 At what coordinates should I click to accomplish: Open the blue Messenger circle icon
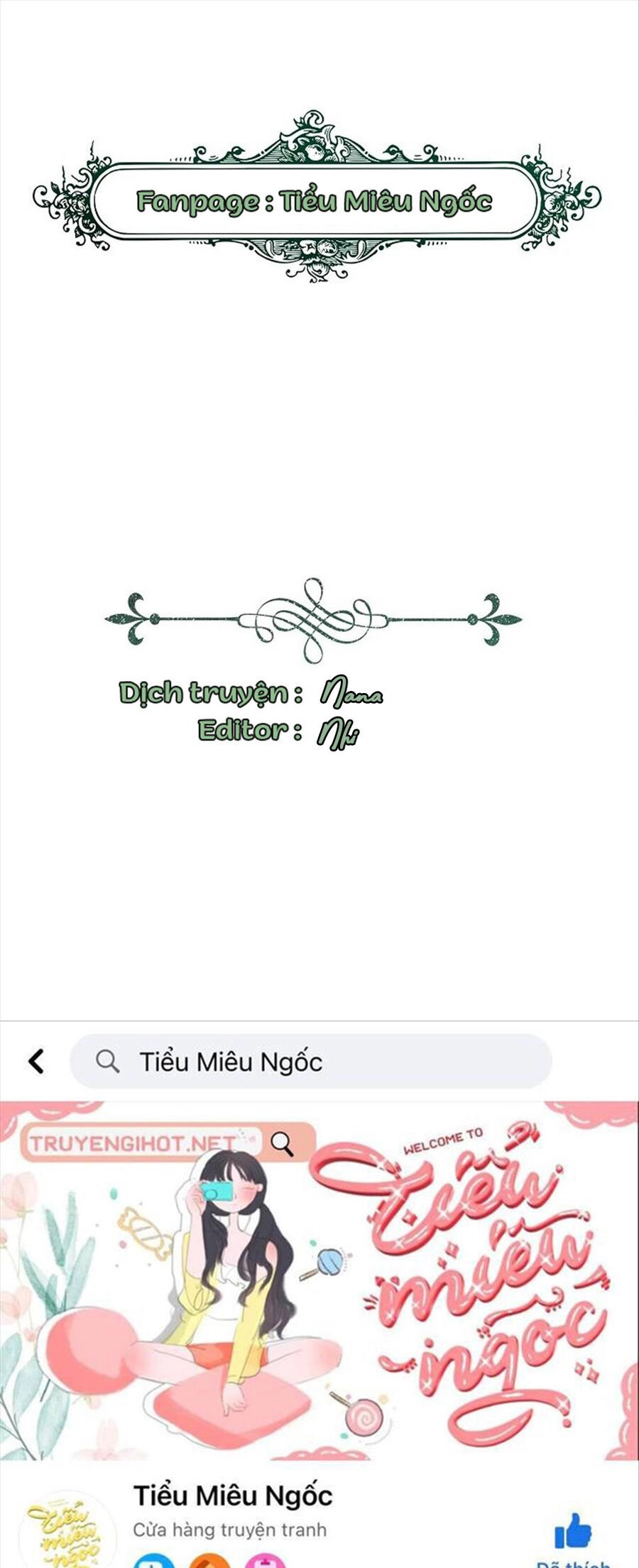click(154, 1561)
